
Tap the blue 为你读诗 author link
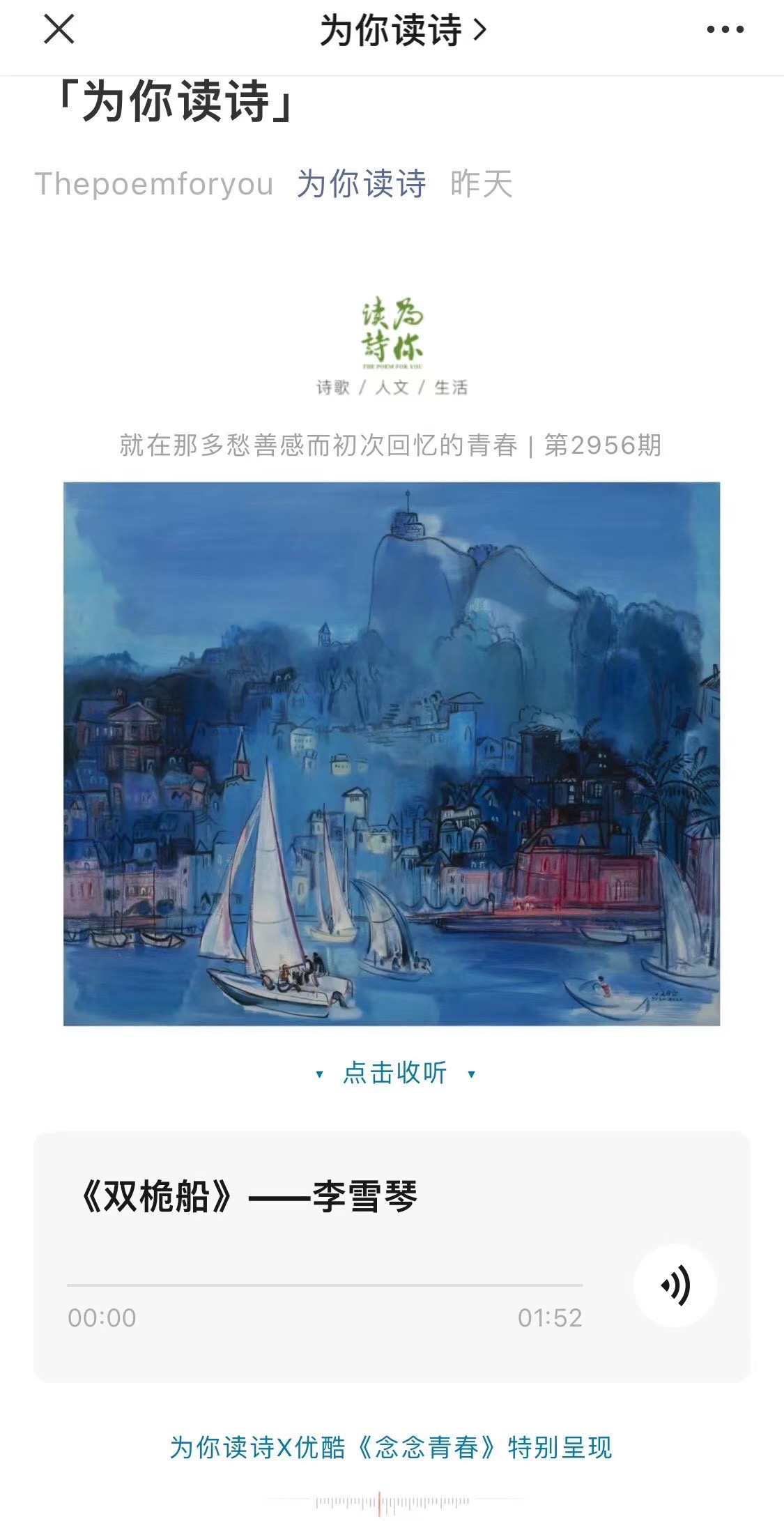(x=361, y=184)
